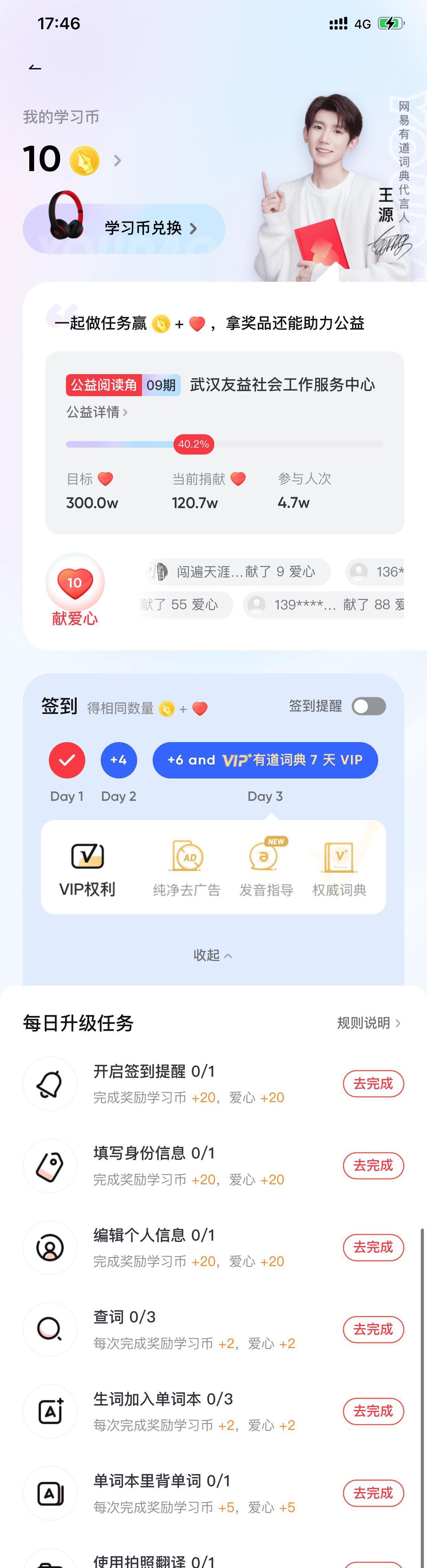Tap 去完成 for 单词本里背单词
Screen dimensions: 427x1568
(373, 1492)
